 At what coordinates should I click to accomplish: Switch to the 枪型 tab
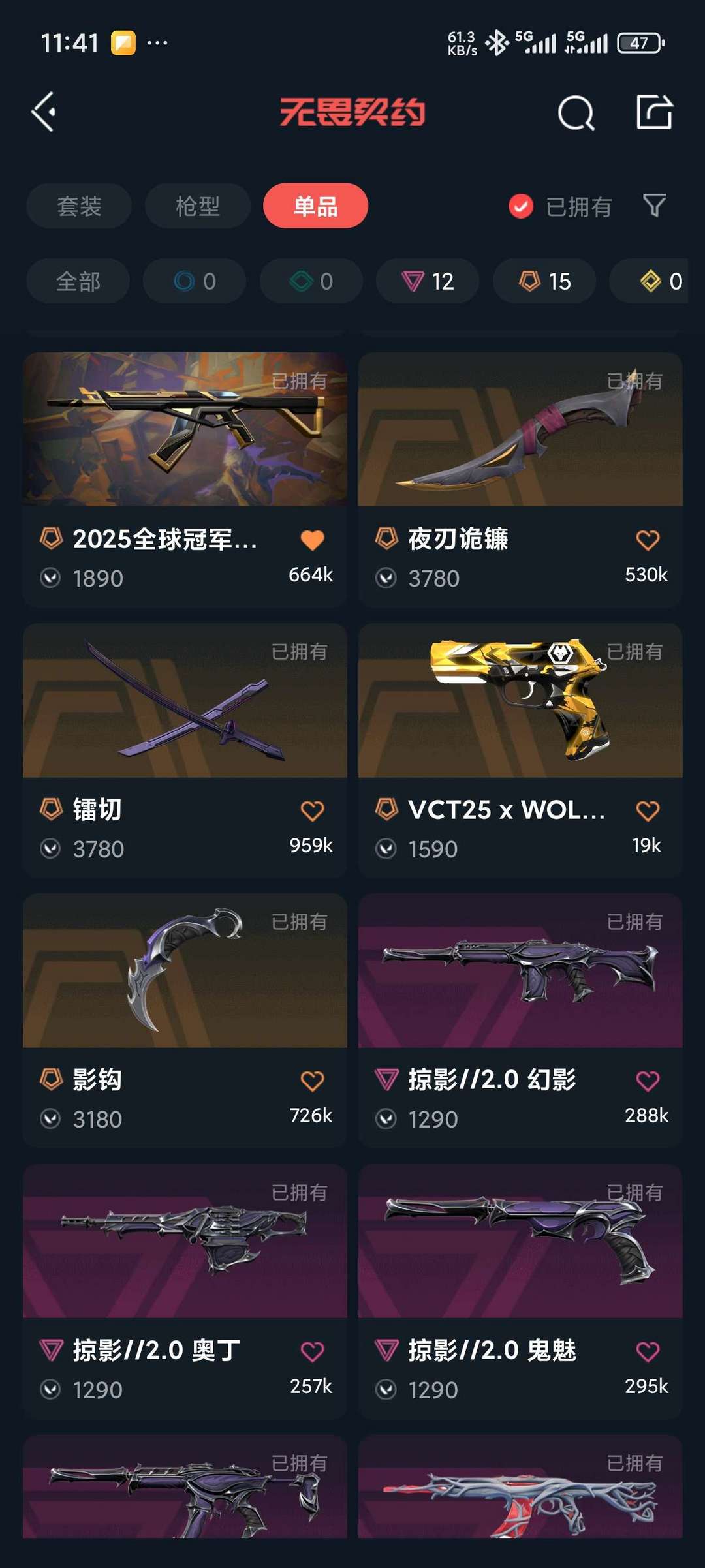pyautogui.click(x=197, y=206)
